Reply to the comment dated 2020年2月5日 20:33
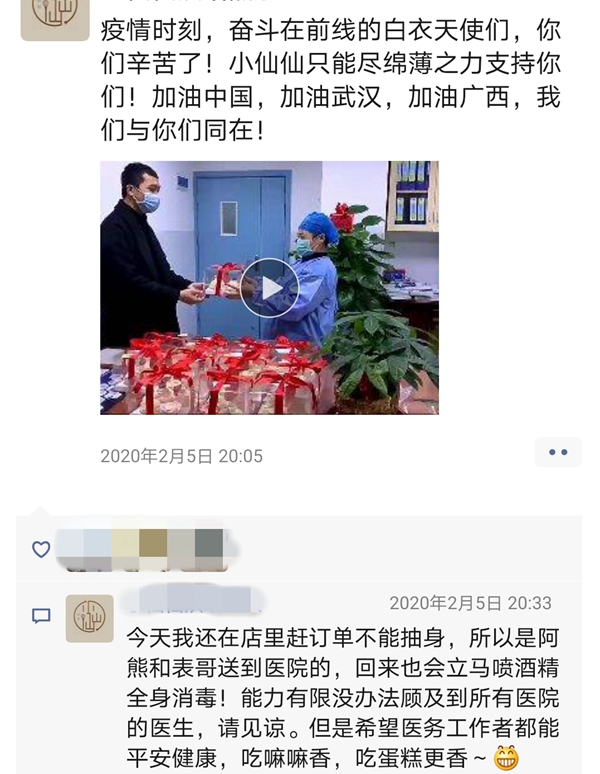This screenshot has height=774, width=600. 340,690
